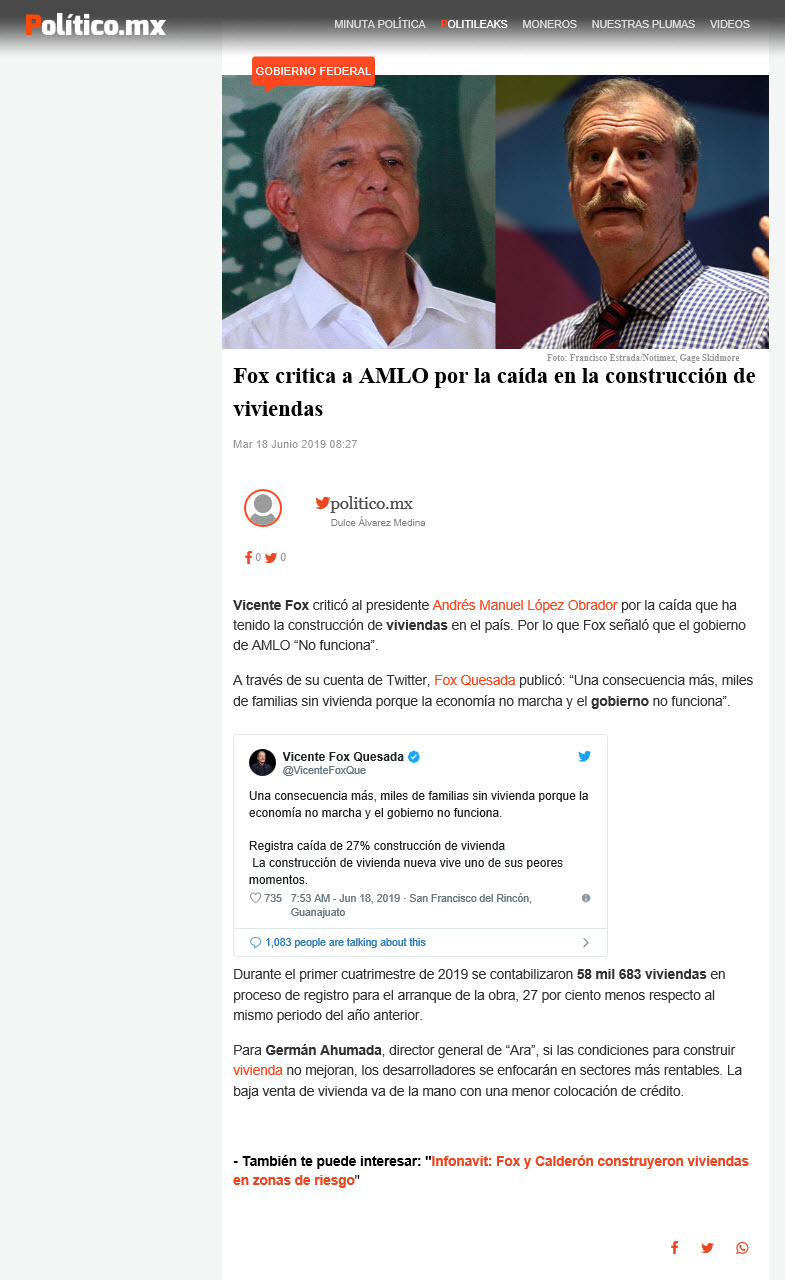785x1280 pixels.
Task: Open the politico.mx Twitter handle link
Action: (x=364, y=504)
